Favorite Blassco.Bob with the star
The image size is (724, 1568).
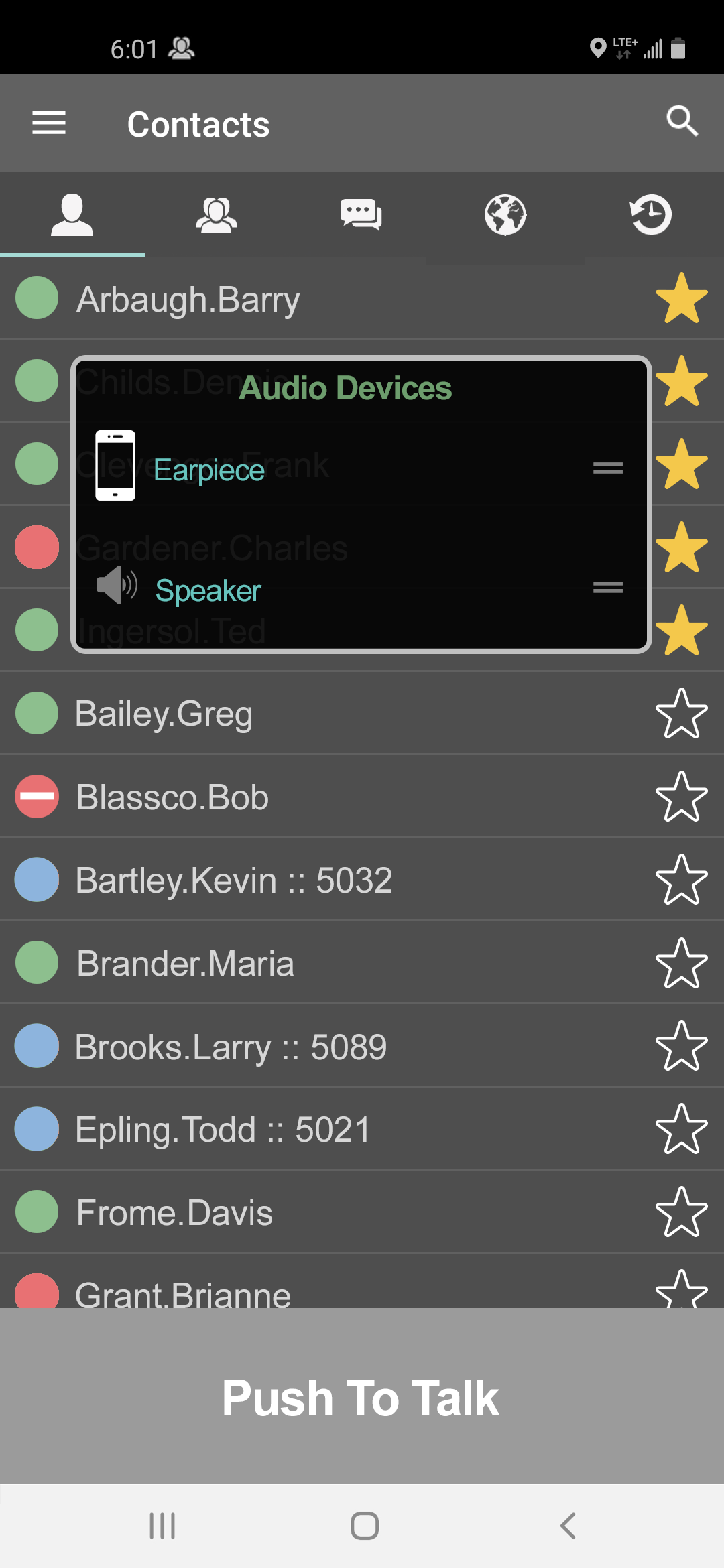click(681, 797)
